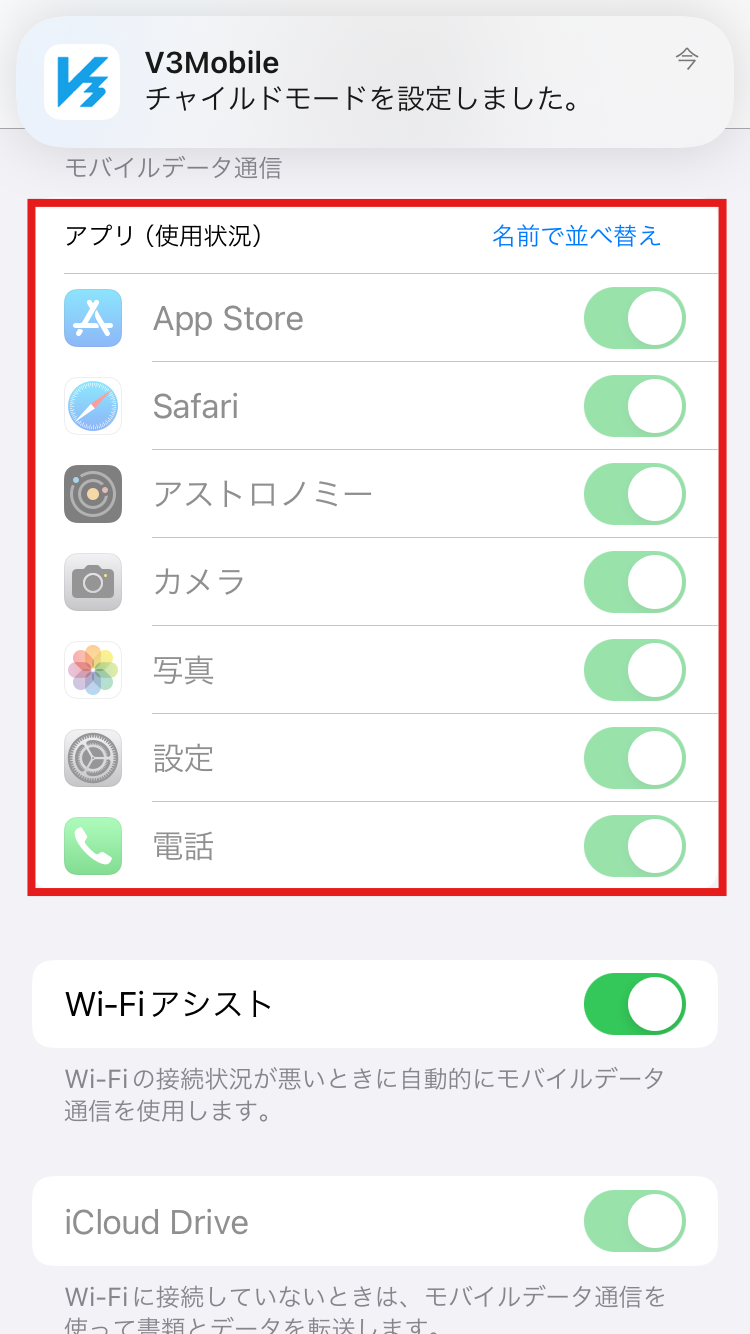
Task: Toggle mobile data for App Store
Action: pos(635,318)
